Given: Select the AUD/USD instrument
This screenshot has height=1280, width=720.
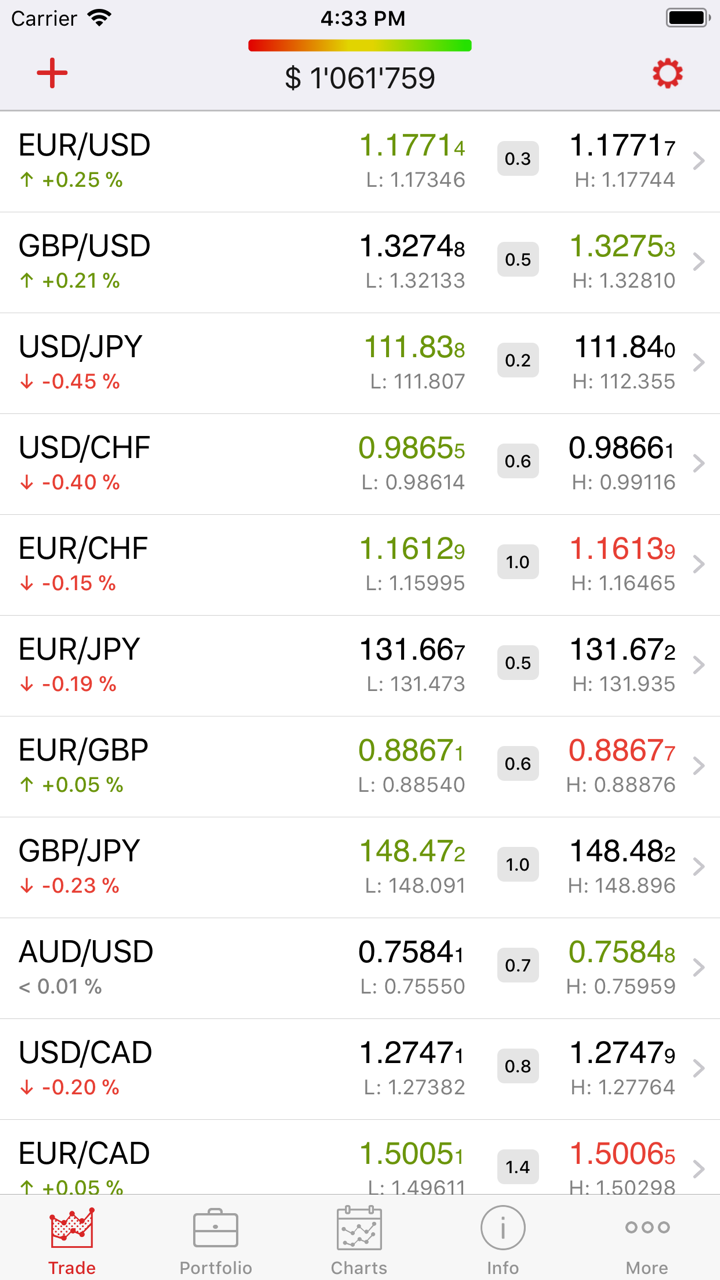Looking at the screenshot, I should [360, 968].
